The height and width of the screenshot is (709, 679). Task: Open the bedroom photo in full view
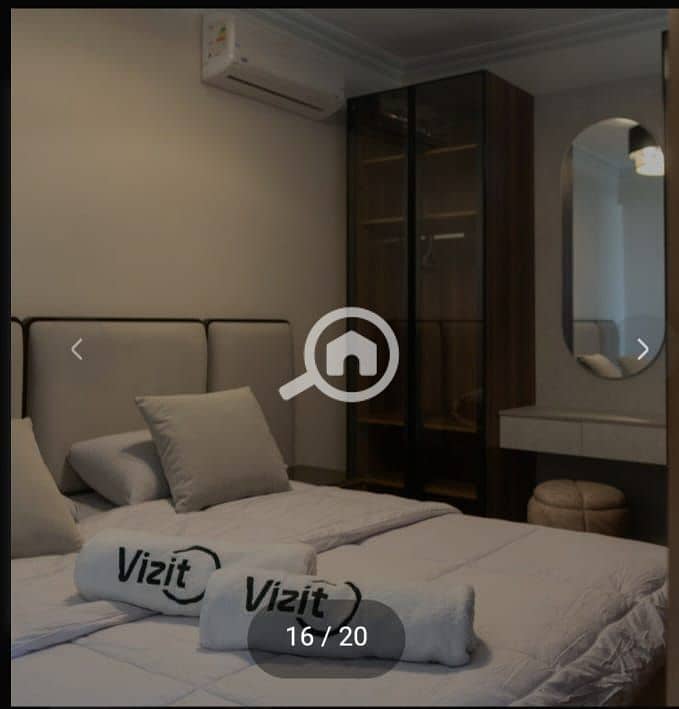tap(340, 356)
